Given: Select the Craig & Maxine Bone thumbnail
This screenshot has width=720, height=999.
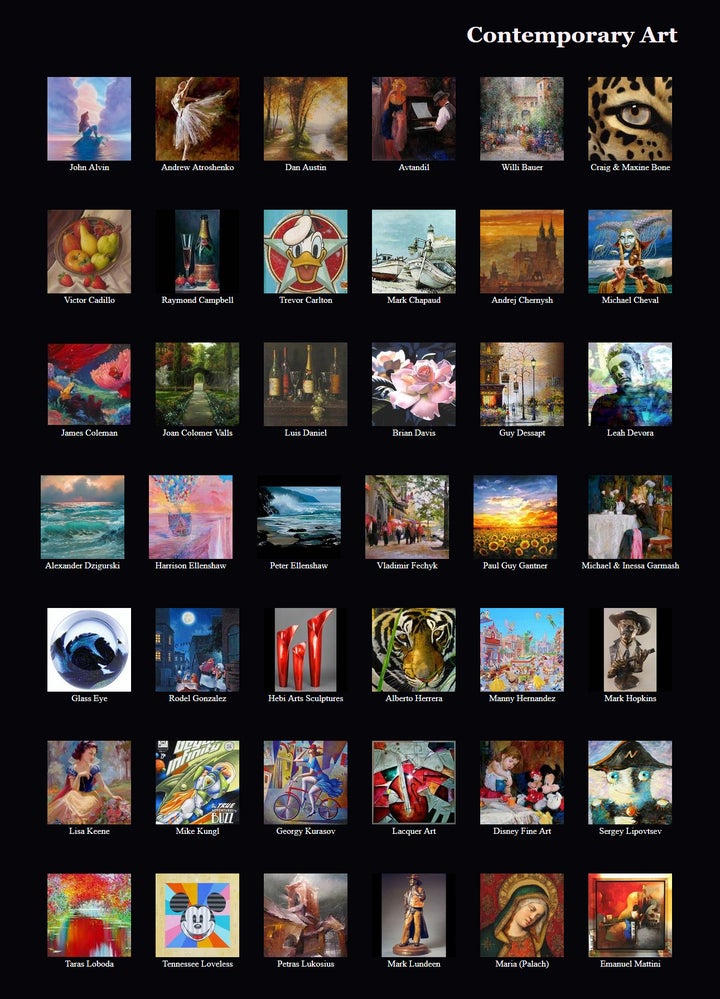Looking at the screenshot, I should point(630,119).
